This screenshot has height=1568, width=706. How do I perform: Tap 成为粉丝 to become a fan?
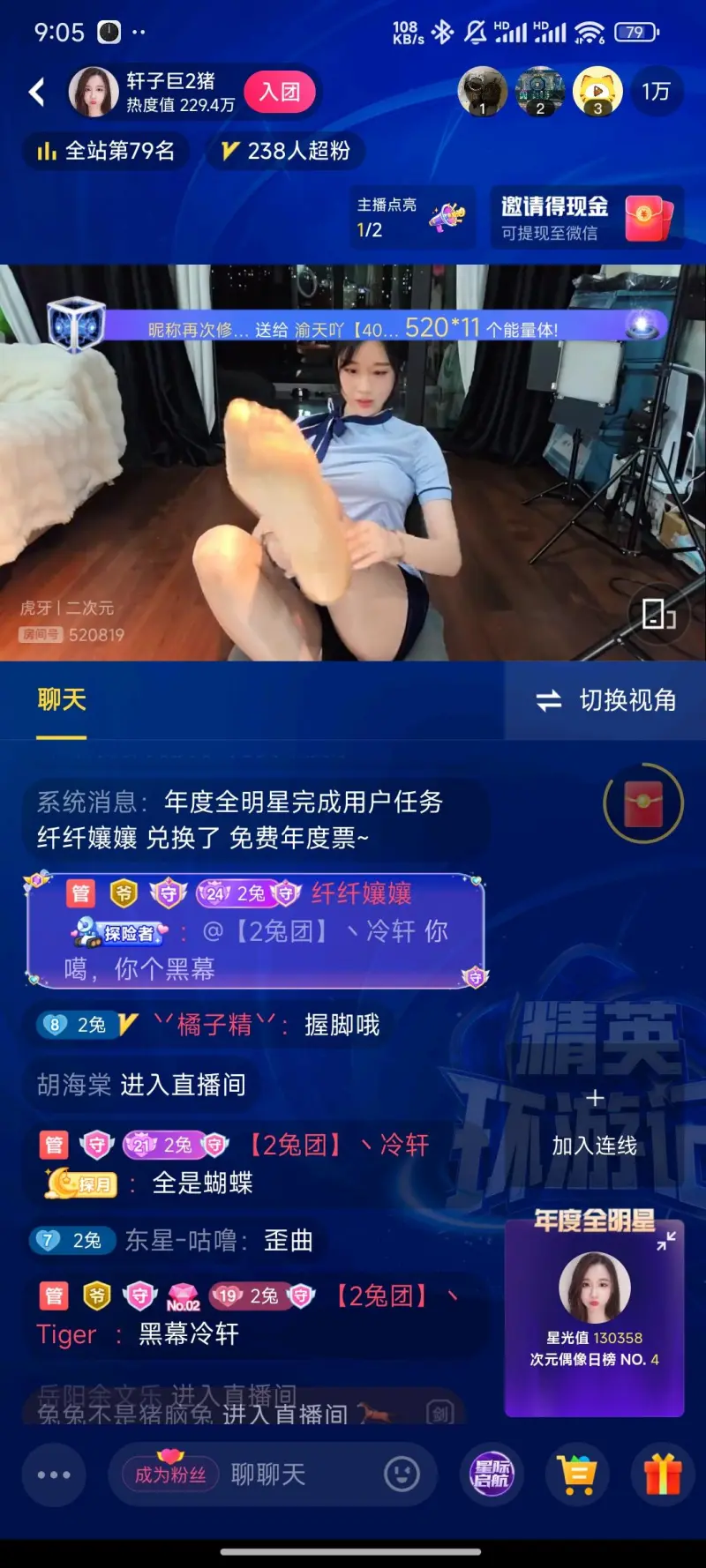click(x=170, y=1475)
